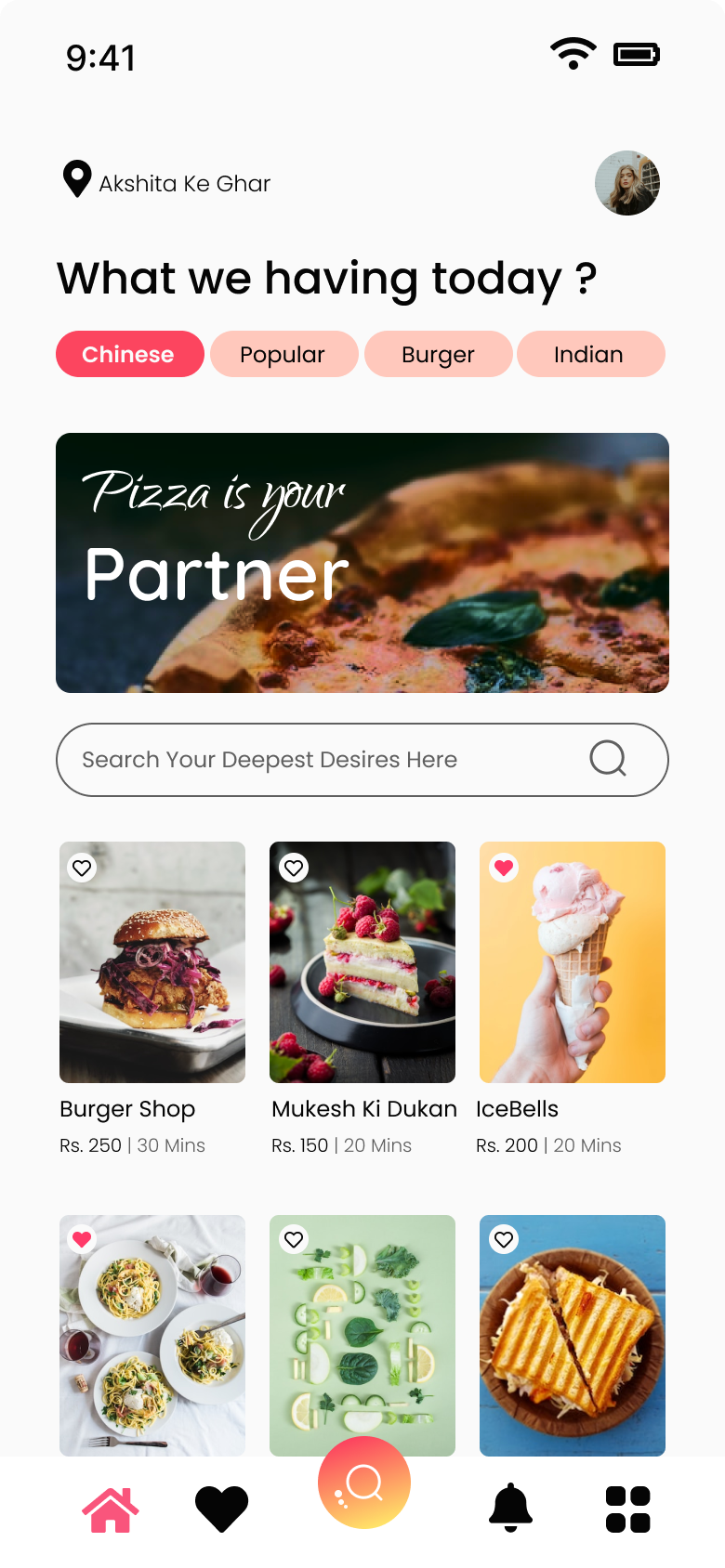
Task: Open the favorites heart tab
Action: pyautogui.click(x=222, y=1509)
